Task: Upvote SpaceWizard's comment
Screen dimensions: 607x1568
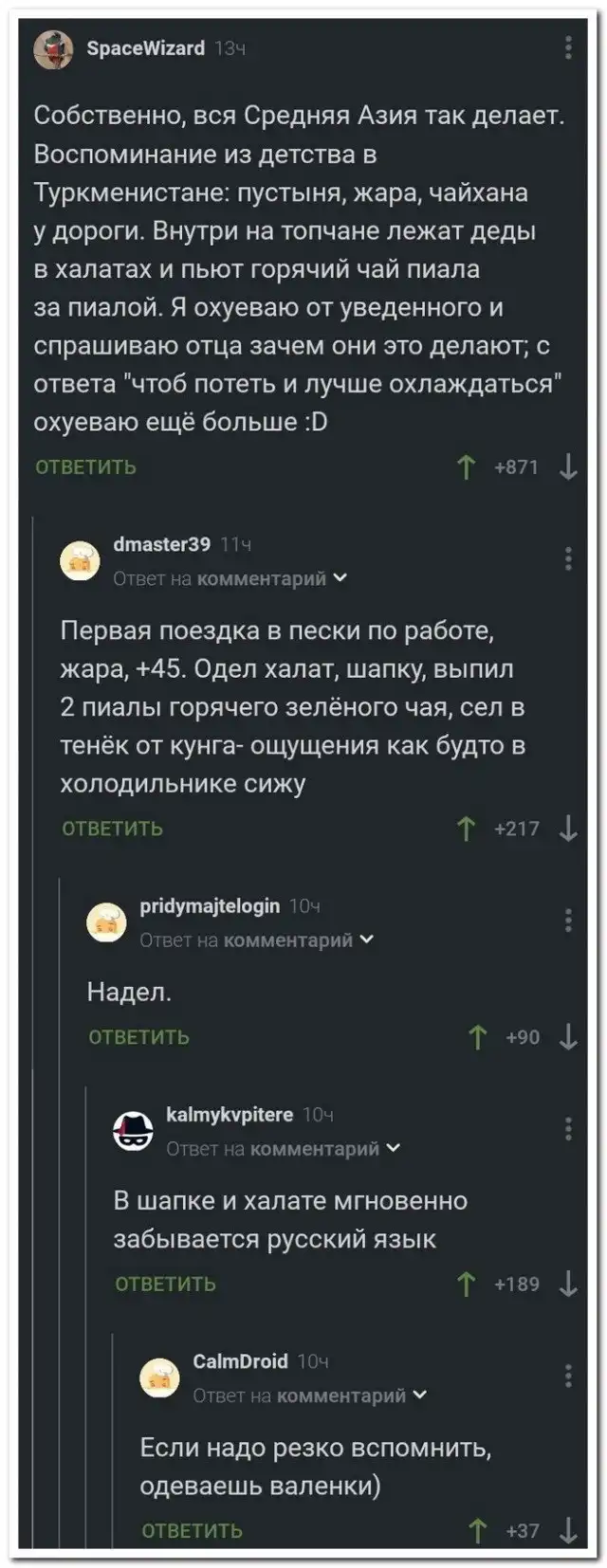Action: click(x=466, y=466)
